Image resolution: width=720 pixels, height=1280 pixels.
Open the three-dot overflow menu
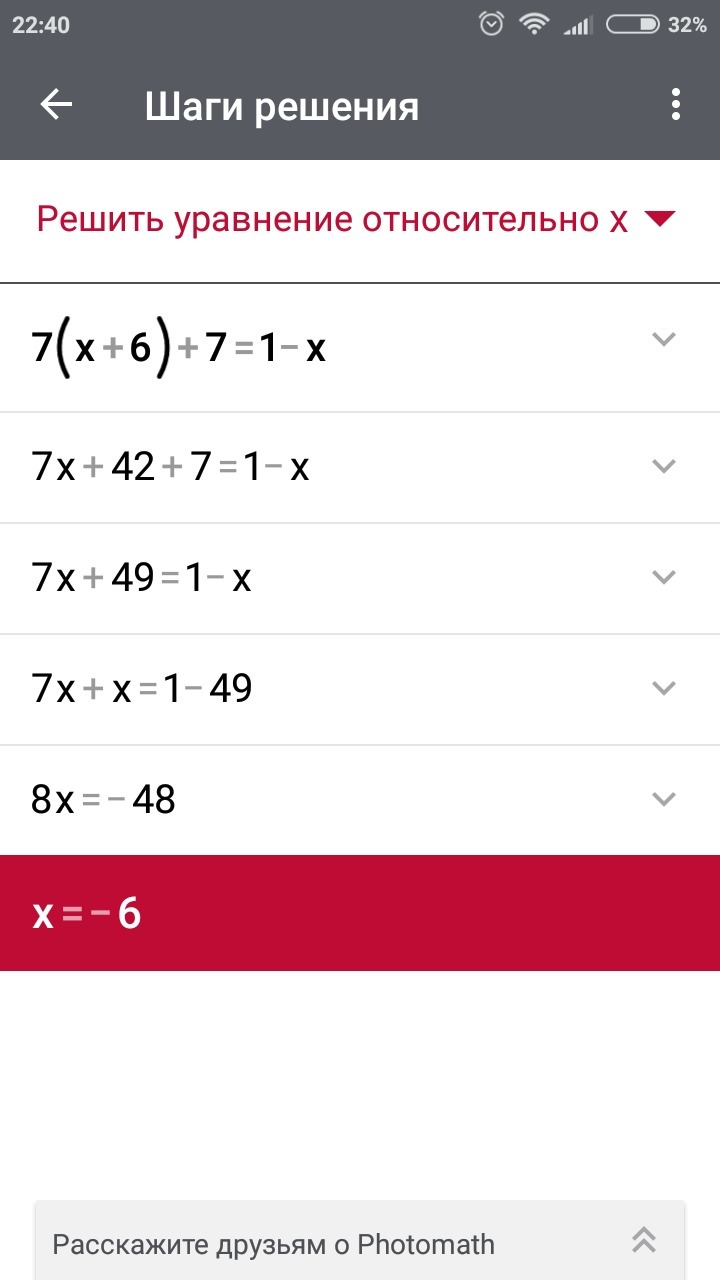[x=676, y=105]
